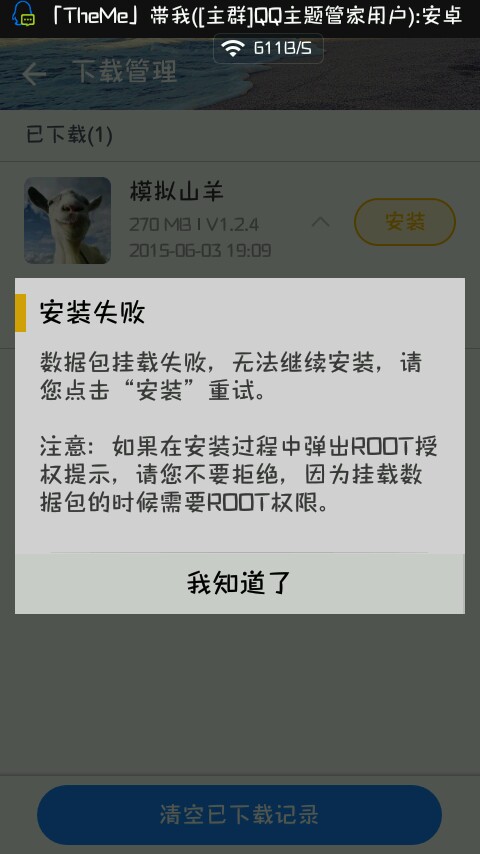Open the QQ notification banner at top
This screenshot has height=854, width=480.
(x=240, y=18)
